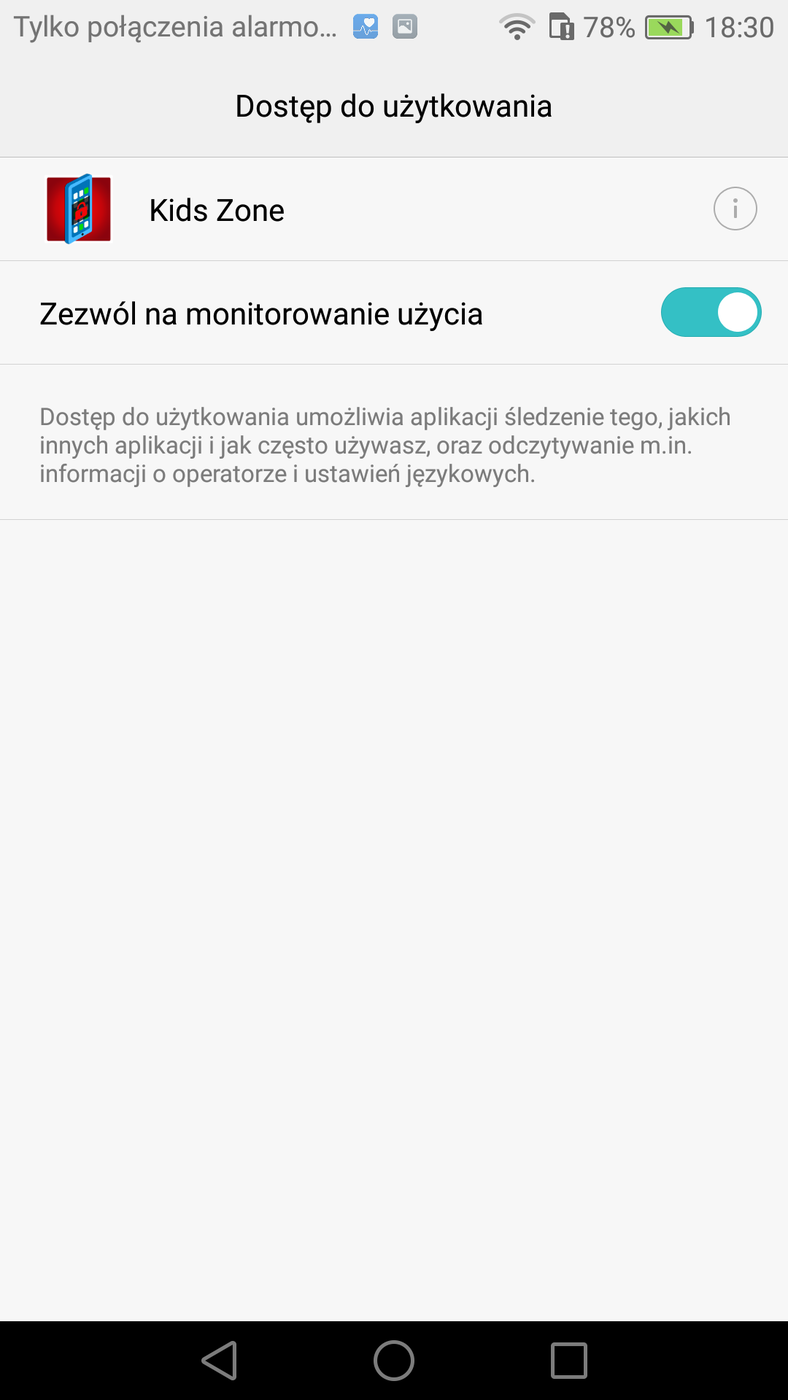
Task: Select the clock showing 18:30
Action: click(x=742, y=27)
